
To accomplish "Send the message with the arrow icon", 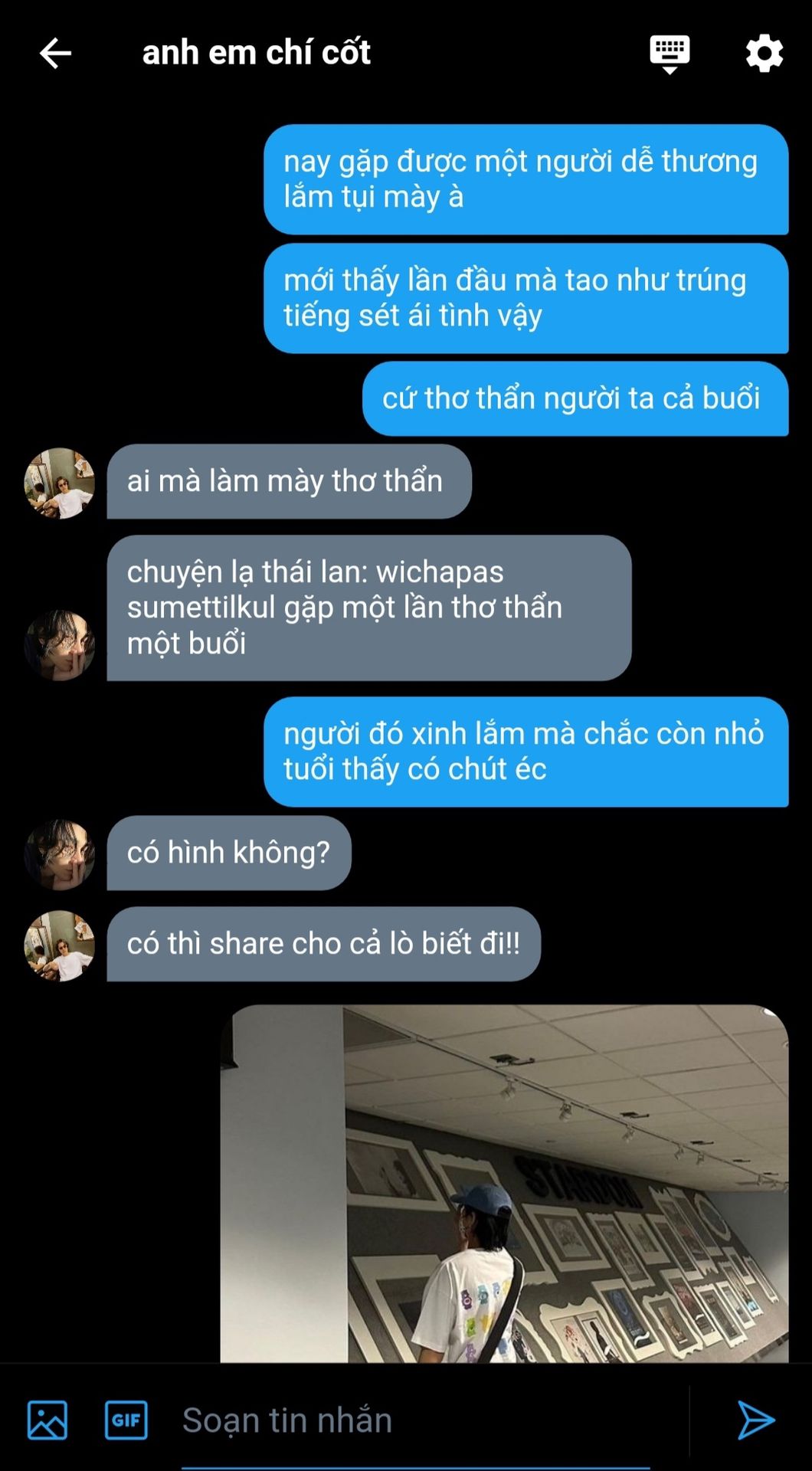I will [x=755, y=1420].
